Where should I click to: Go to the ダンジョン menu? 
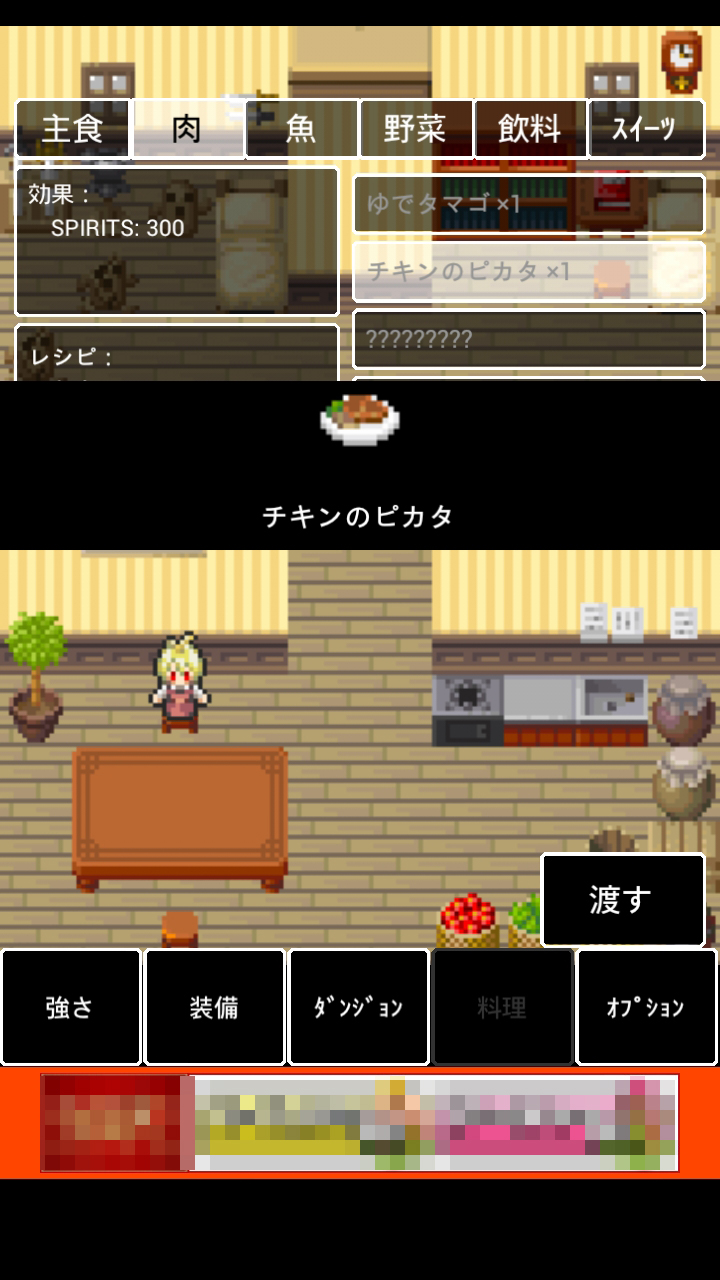tap(359, 1007)
